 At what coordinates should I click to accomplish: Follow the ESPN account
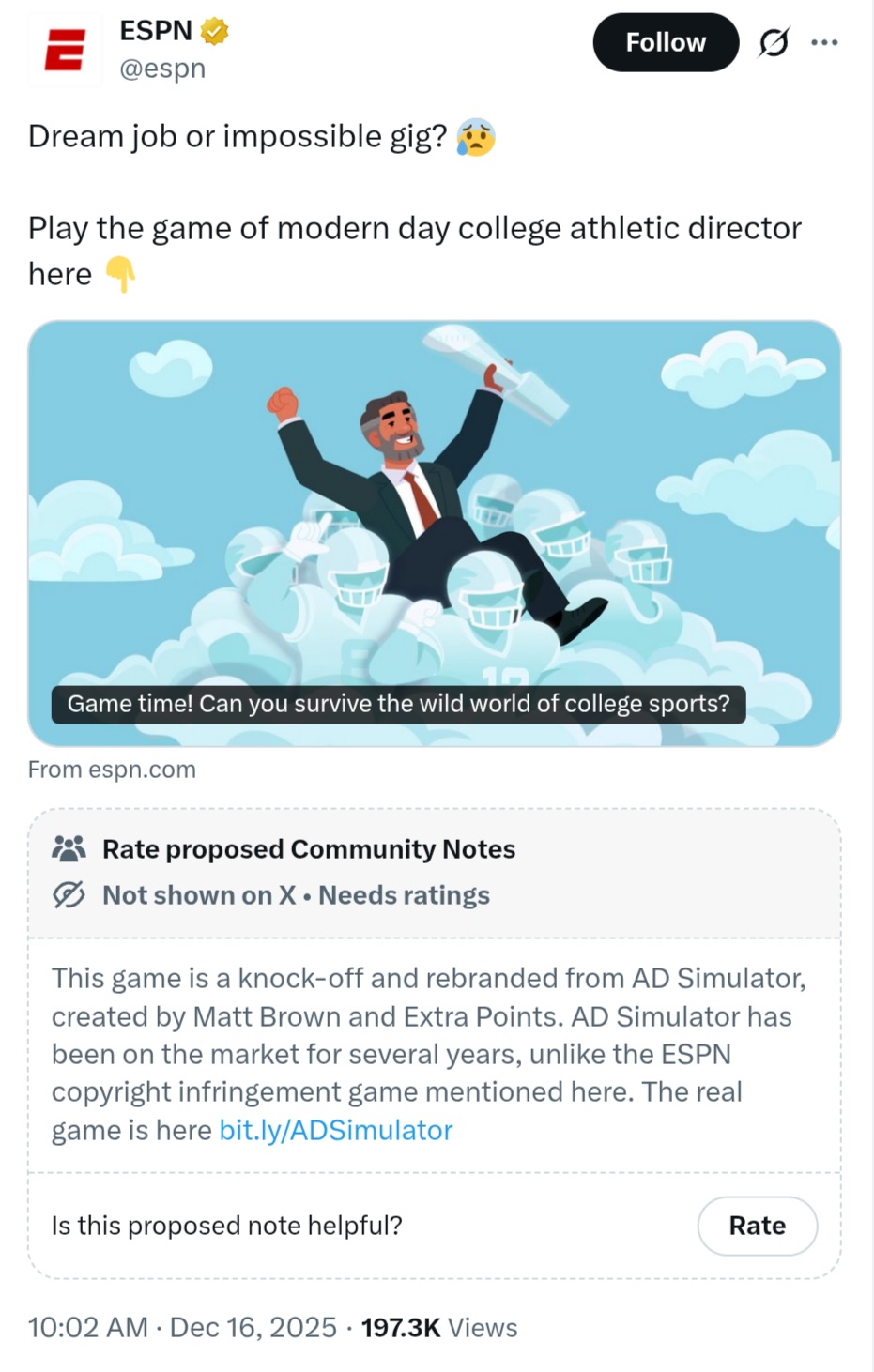(x=665, y=42)
